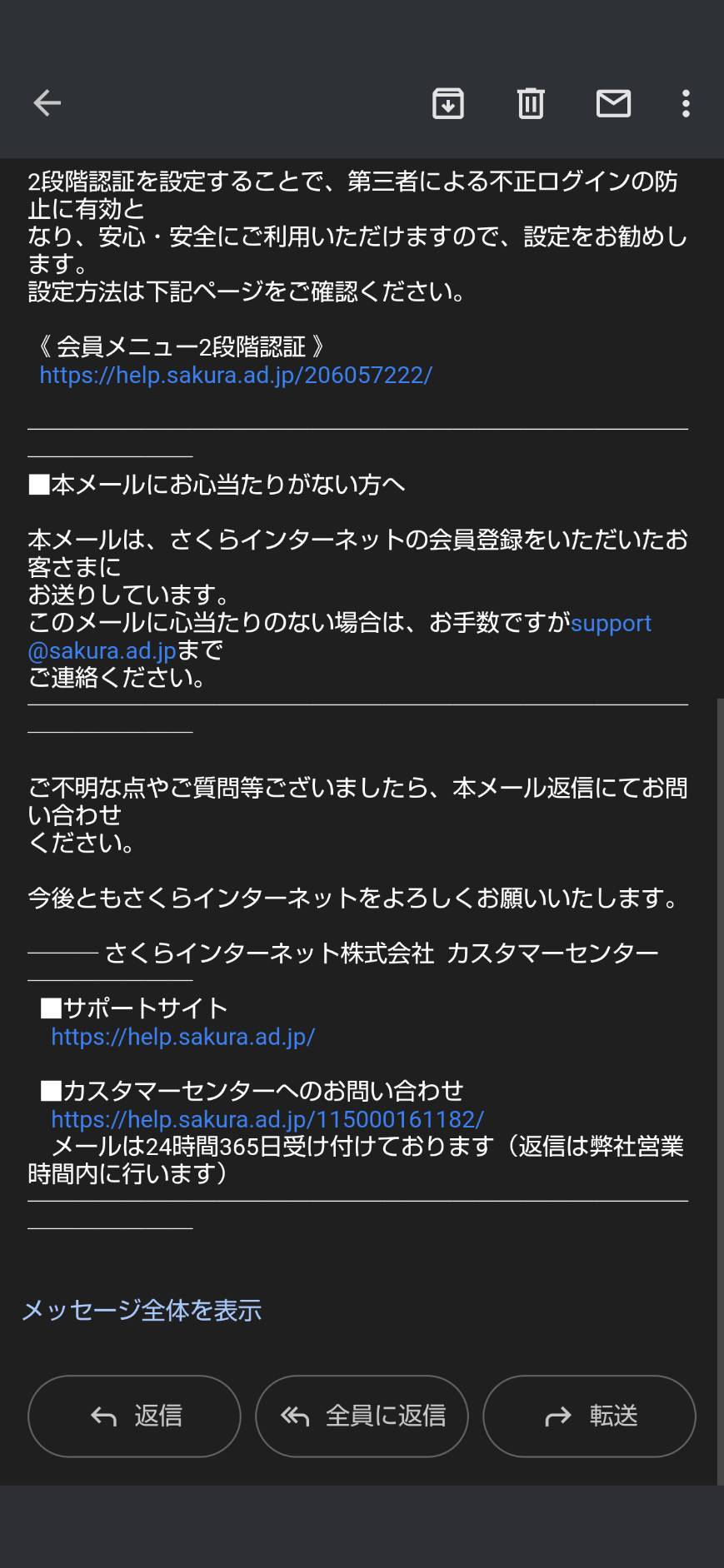Go back to the inbox

[47, 103]
